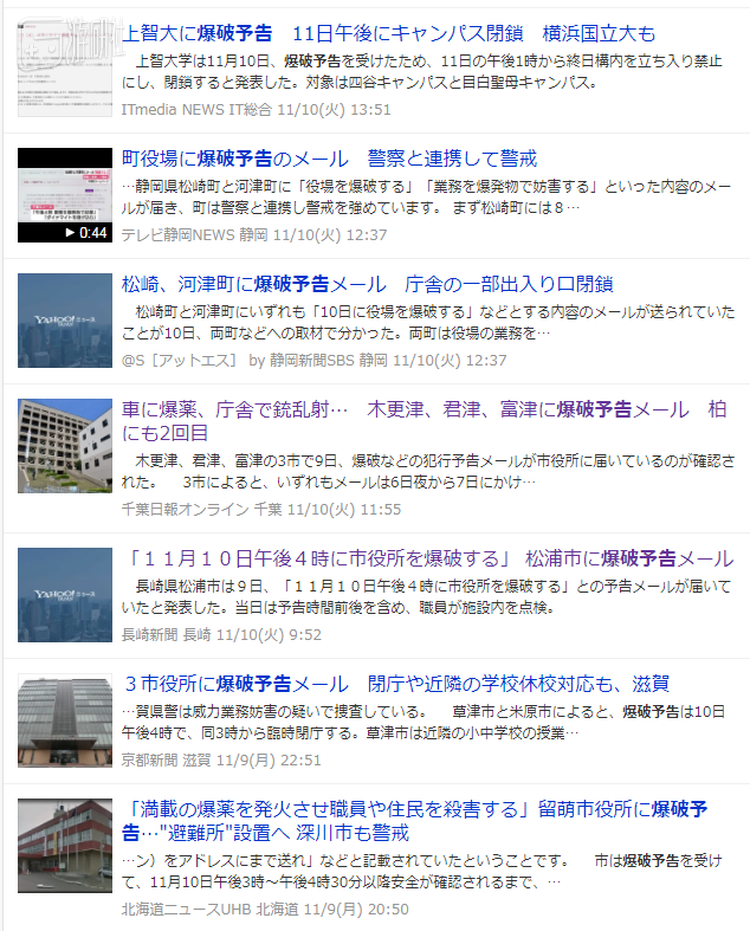Image resolution: width=750 pixels, height=931 pixels.
Task: Tap the building thumbnail of the 千葉日報オンライン article
Action: click(65, 445)
